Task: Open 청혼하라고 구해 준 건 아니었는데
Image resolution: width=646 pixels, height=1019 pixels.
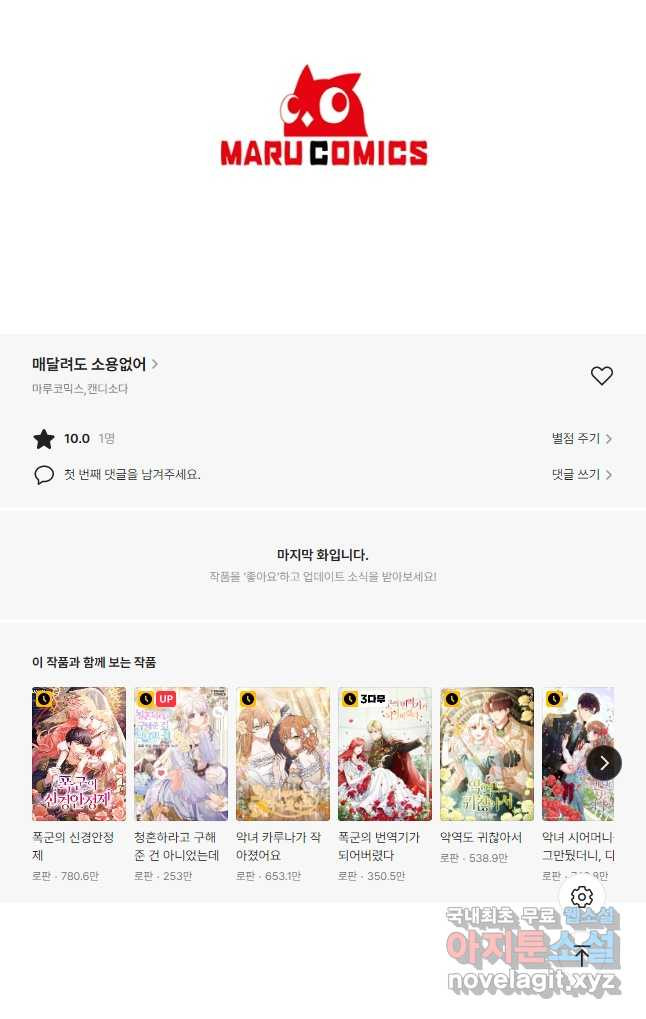Action: coord(181,753)
